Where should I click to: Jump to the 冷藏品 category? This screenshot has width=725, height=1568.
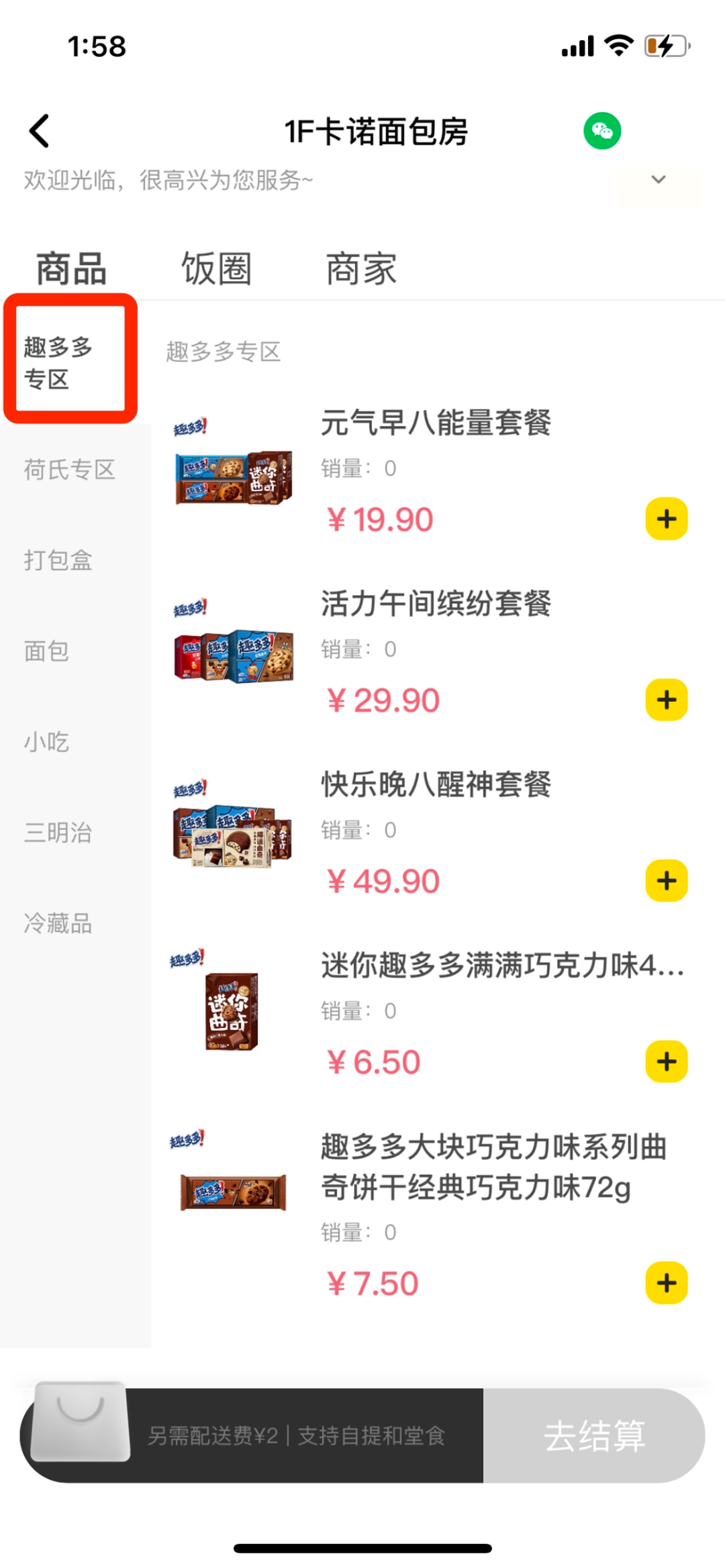click(58, 923)
